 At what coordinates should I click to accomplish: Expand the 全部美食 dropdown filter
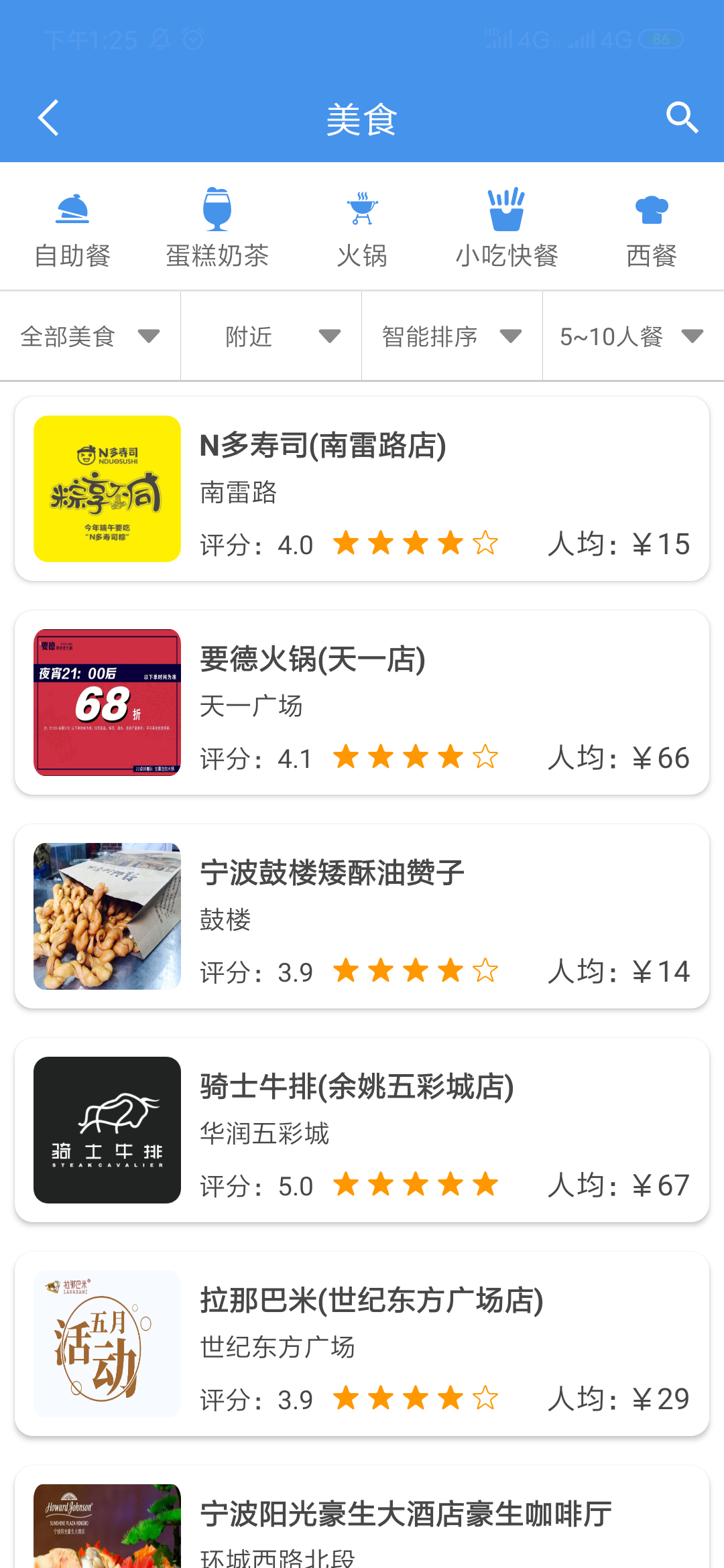[90, 336]
